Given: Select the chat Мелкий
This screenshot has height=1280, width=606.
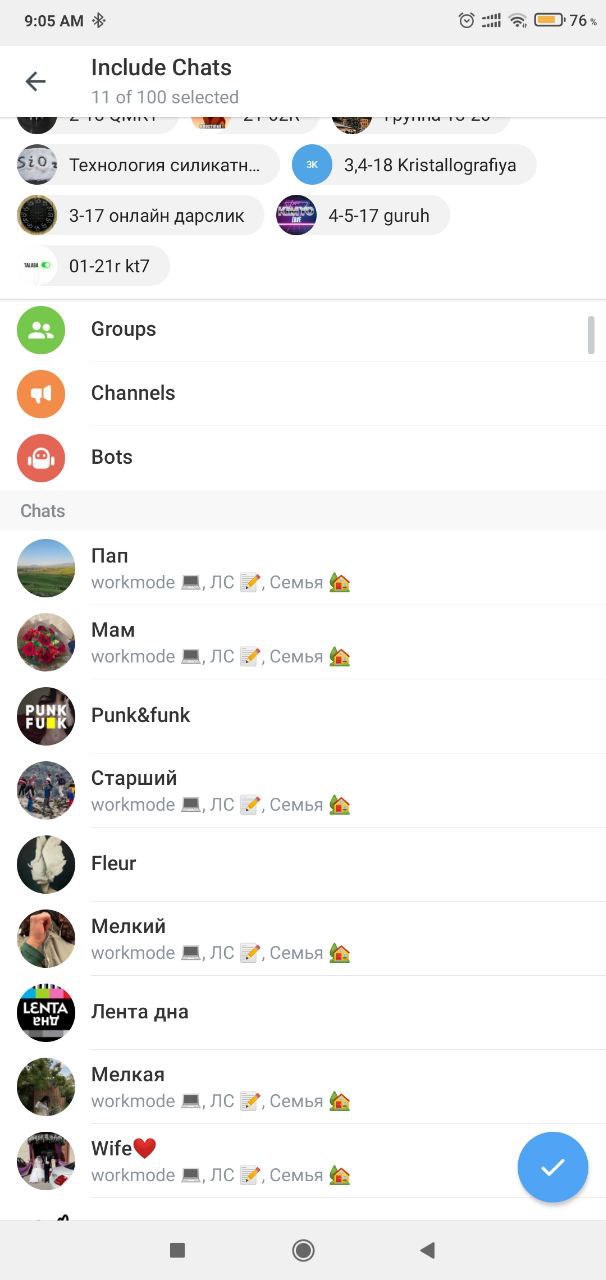Looking at the screenshot, I should [x=300, y=938].
